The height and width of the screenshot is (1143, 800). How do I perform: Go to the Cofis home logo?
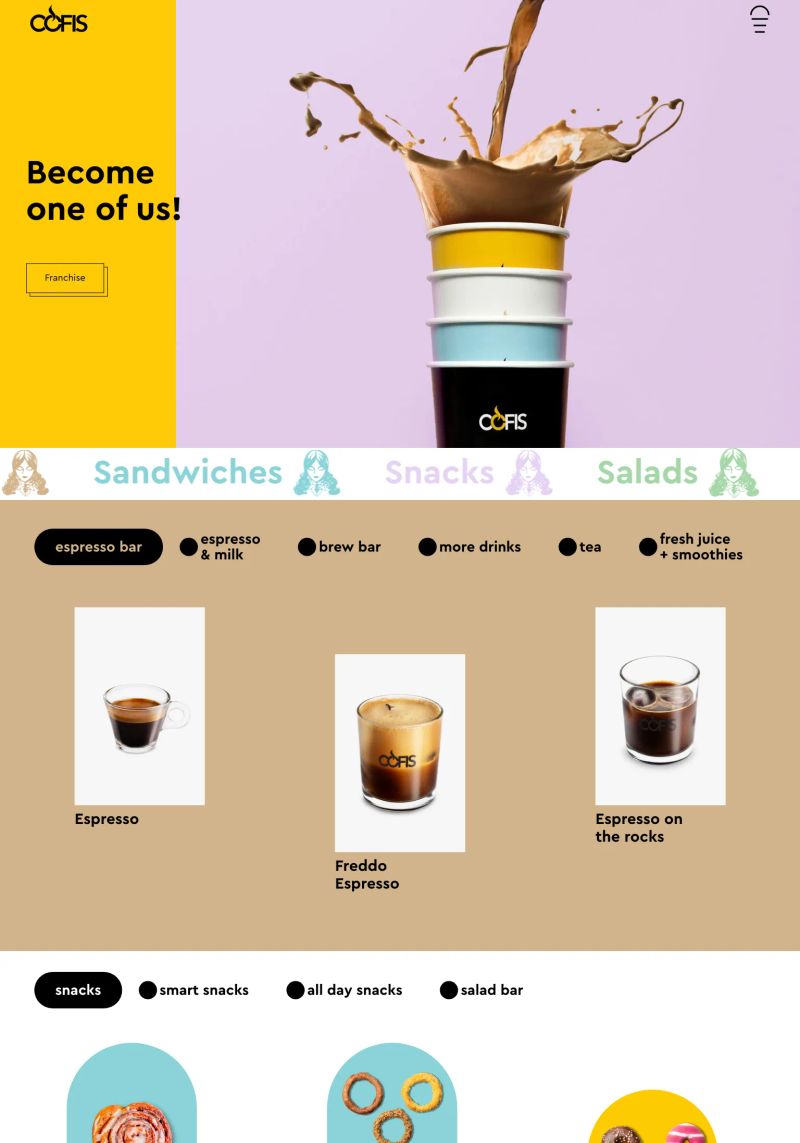pyautogui.click(x=59, y=20)
